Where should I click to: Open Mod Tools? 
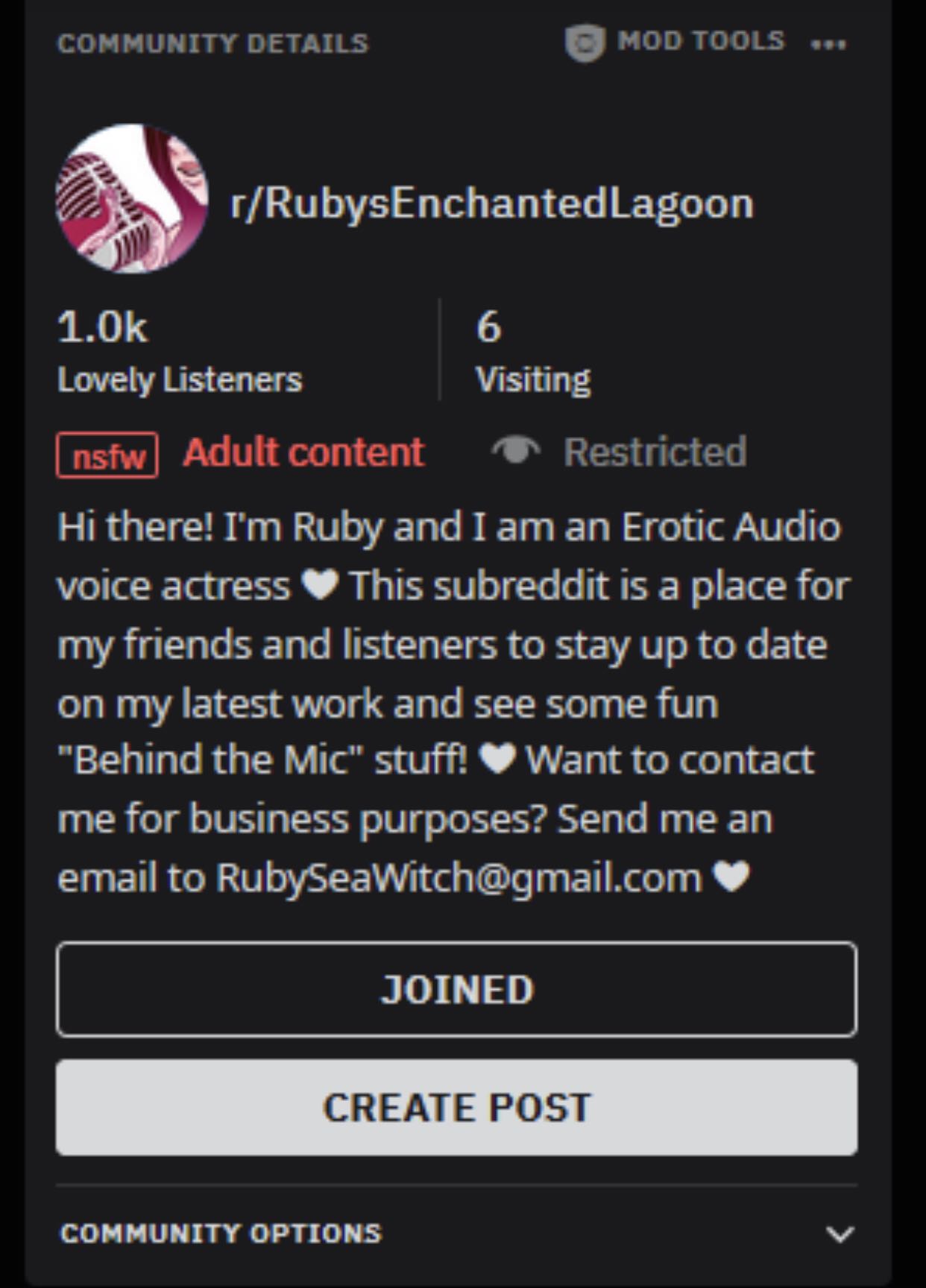pyautogui.click(x=675, y=42)
